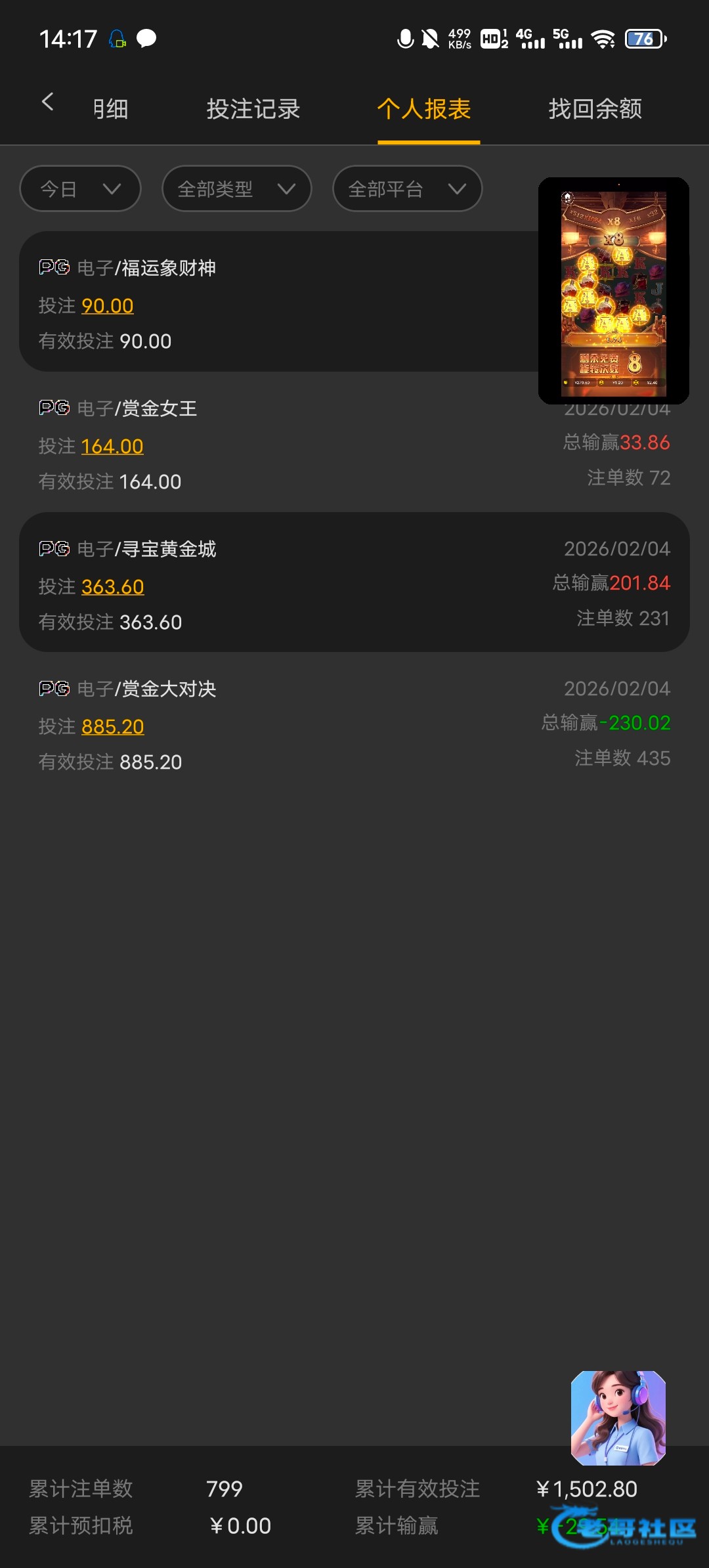Select the 个人报表 tab
This screenshot has height=1568, width=709.
(424, 109)
